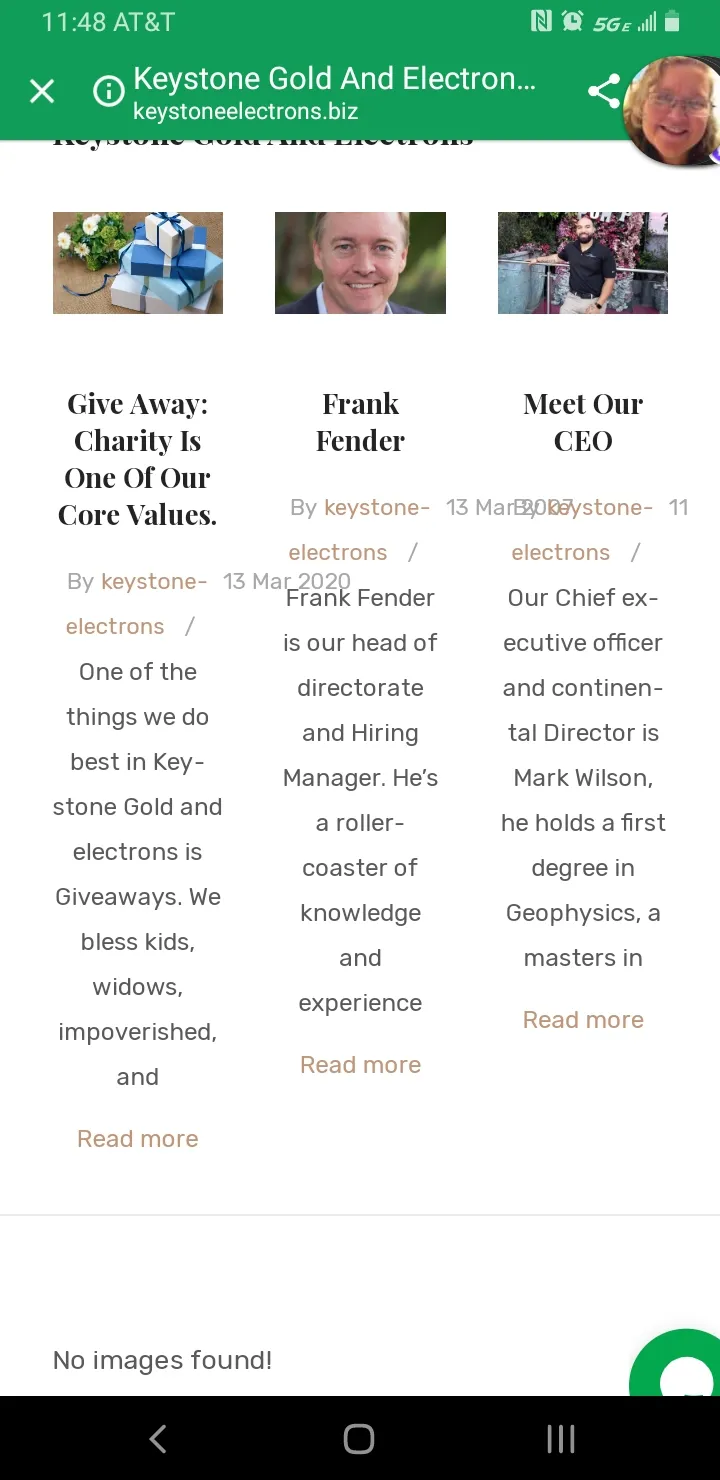Open the Frank Fender article title

(360, 422)
